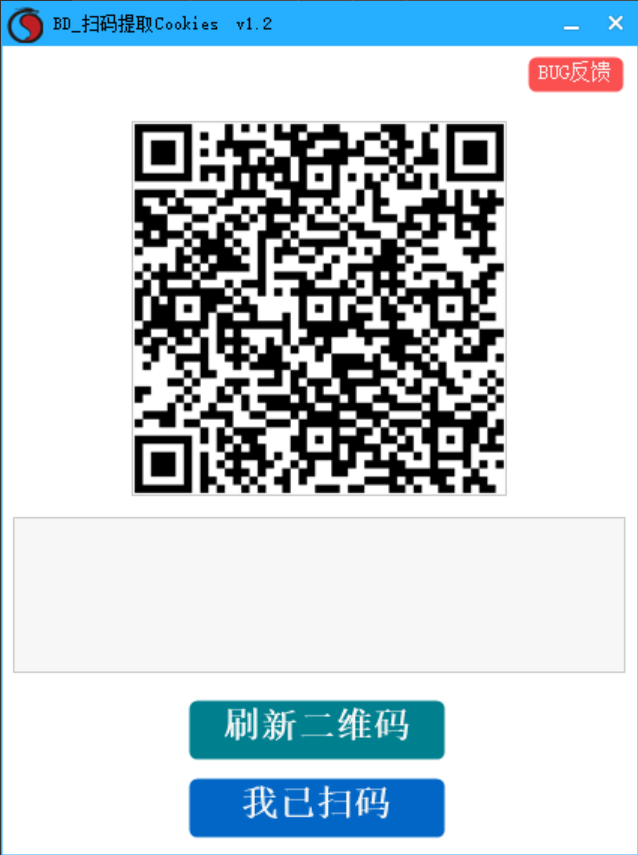
Task: Close the BD_扫码提取Cookies window
Action: (615, 23)
